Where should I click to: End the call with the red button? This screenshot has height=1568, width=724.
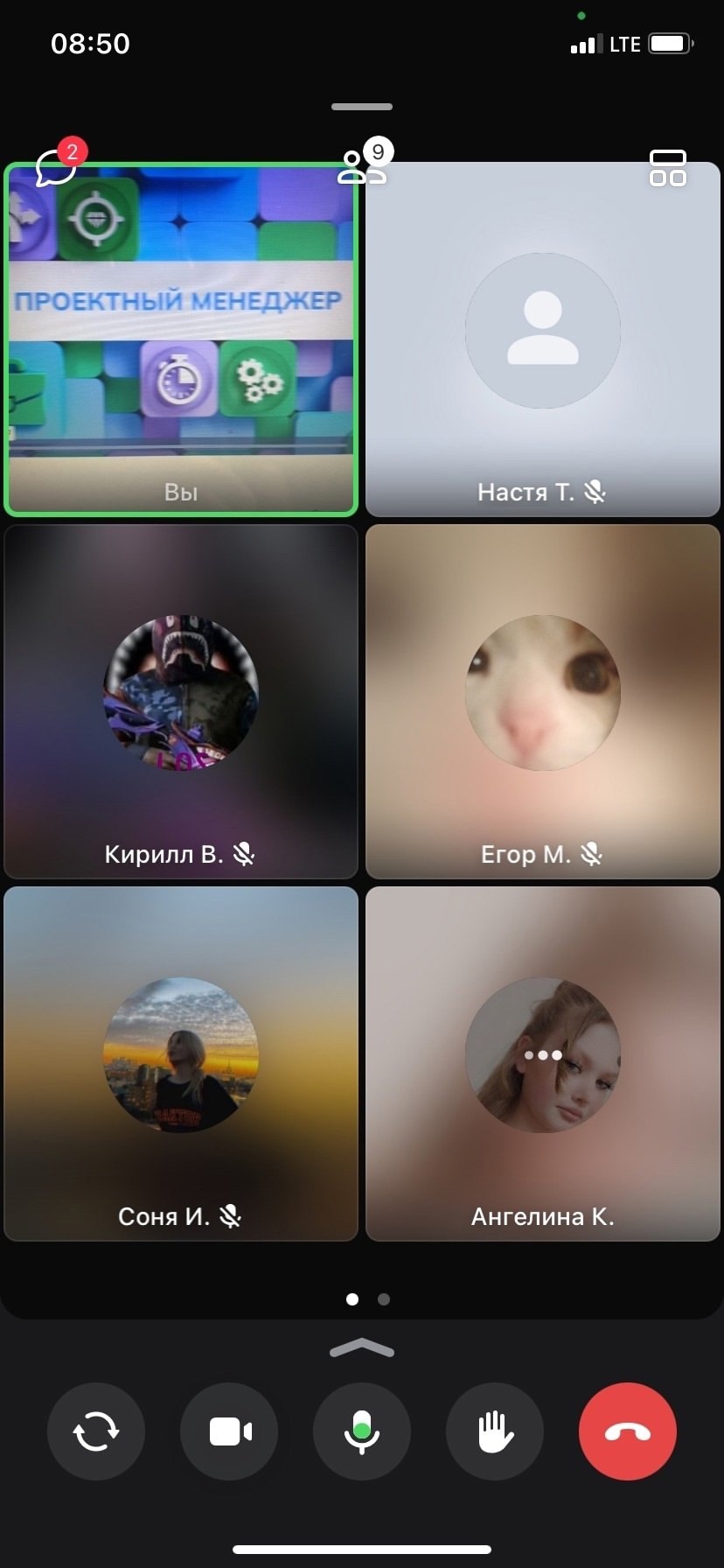click(x=628, y=1431)
